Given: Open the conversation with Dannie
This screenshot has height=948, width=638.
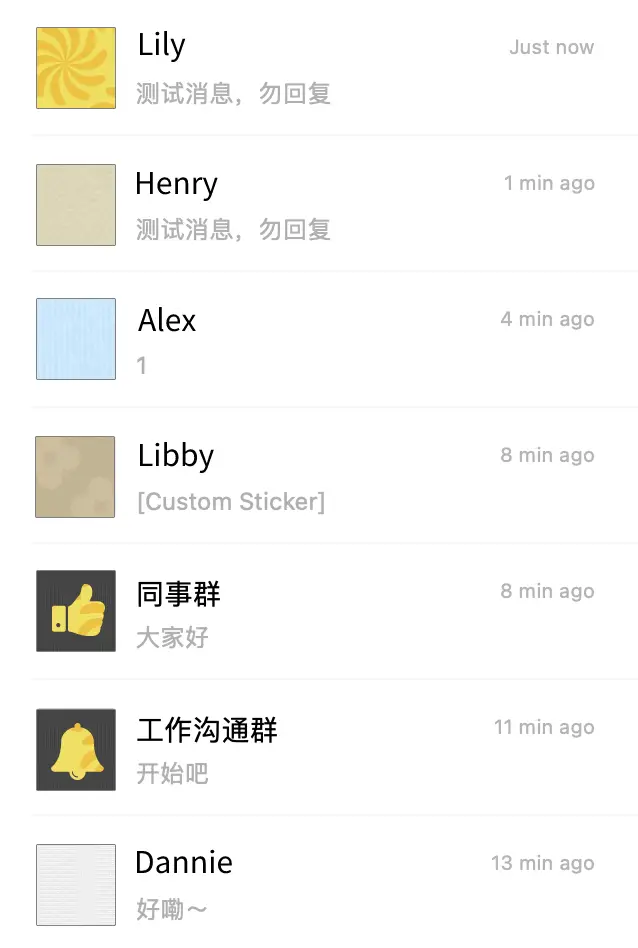Looking at the screenshot, I should coord(318,884).
